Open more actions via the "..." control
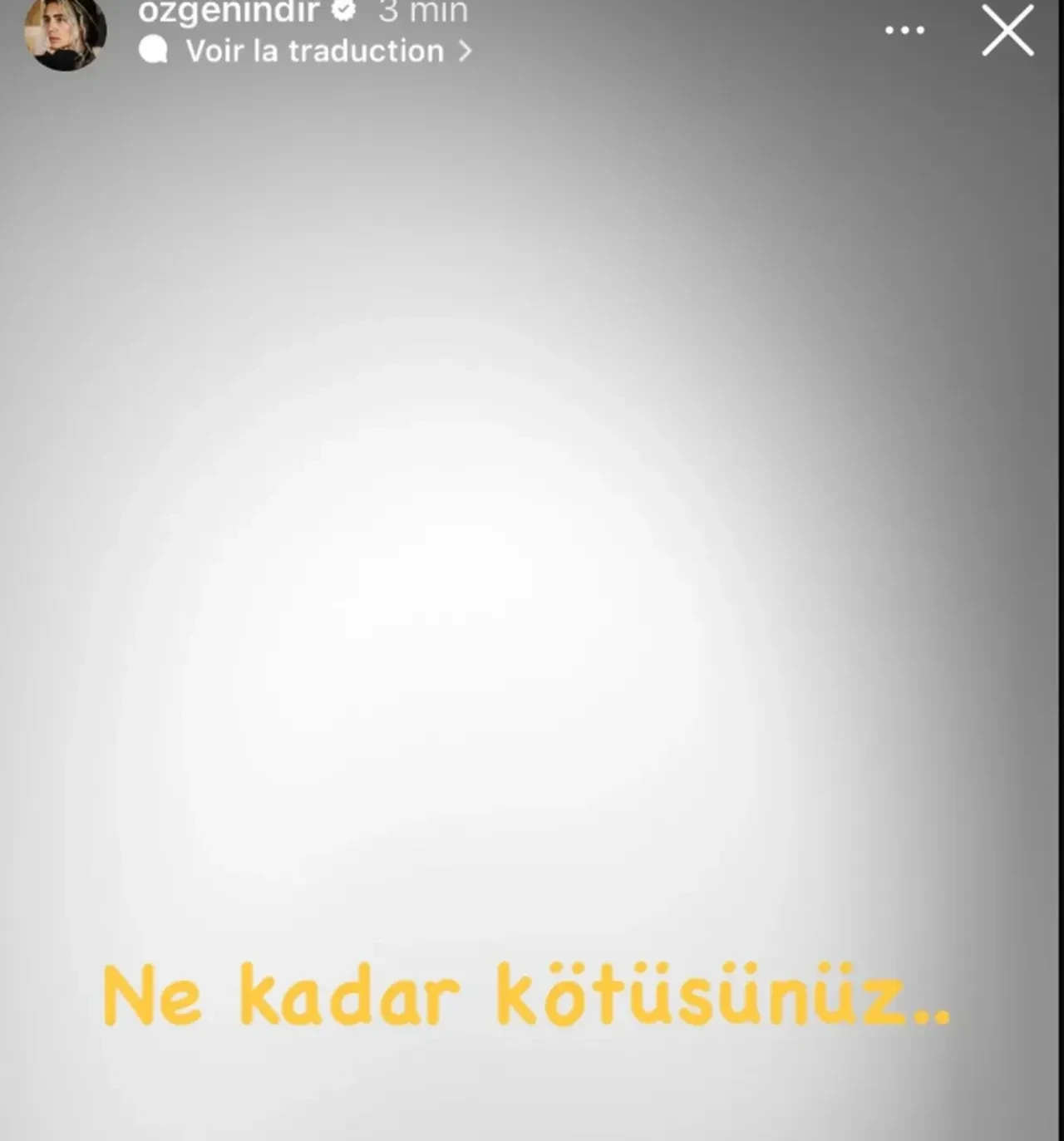 coord(904,29)
